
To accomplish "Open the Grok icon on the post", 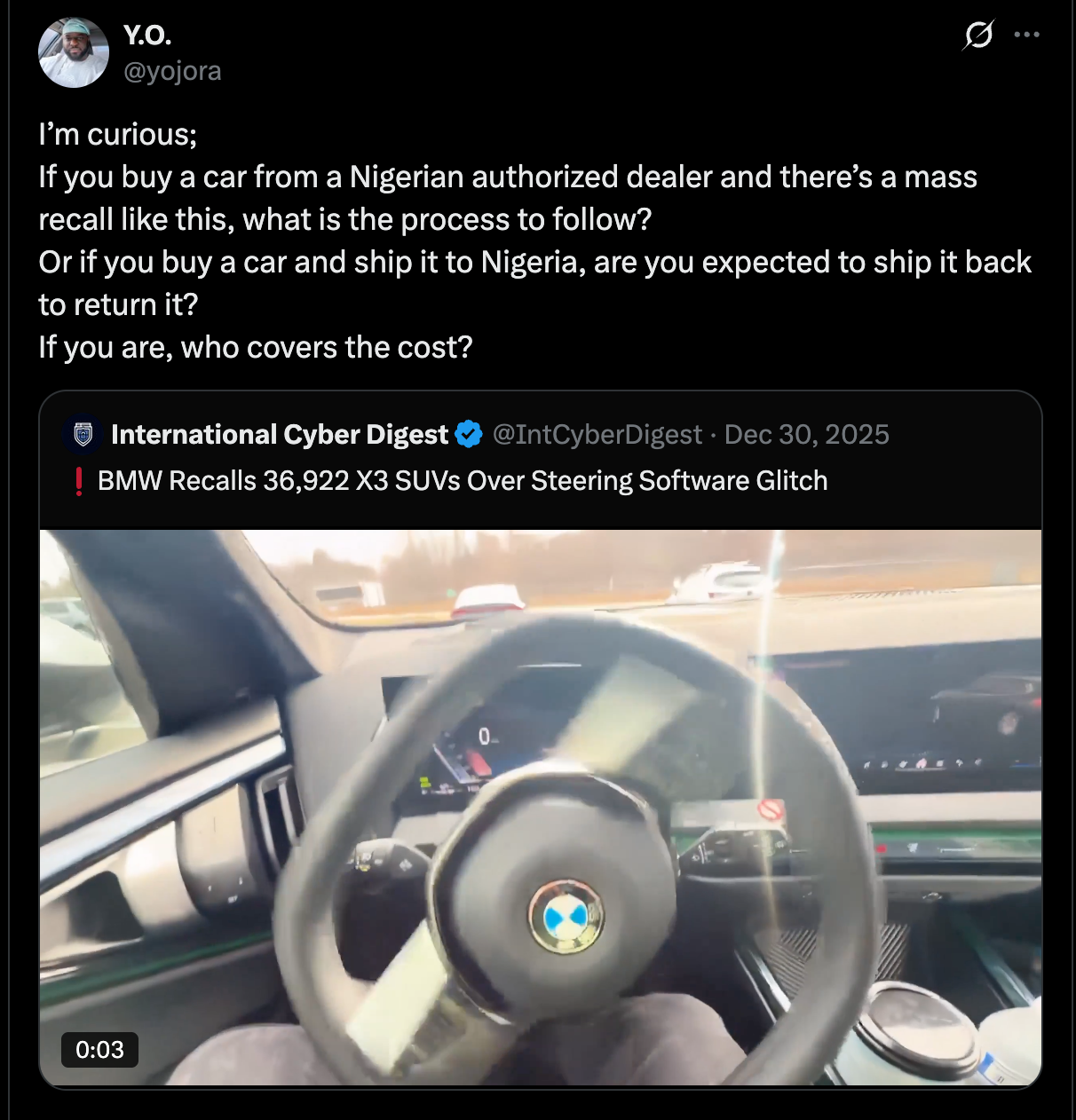I will (977, 35).
